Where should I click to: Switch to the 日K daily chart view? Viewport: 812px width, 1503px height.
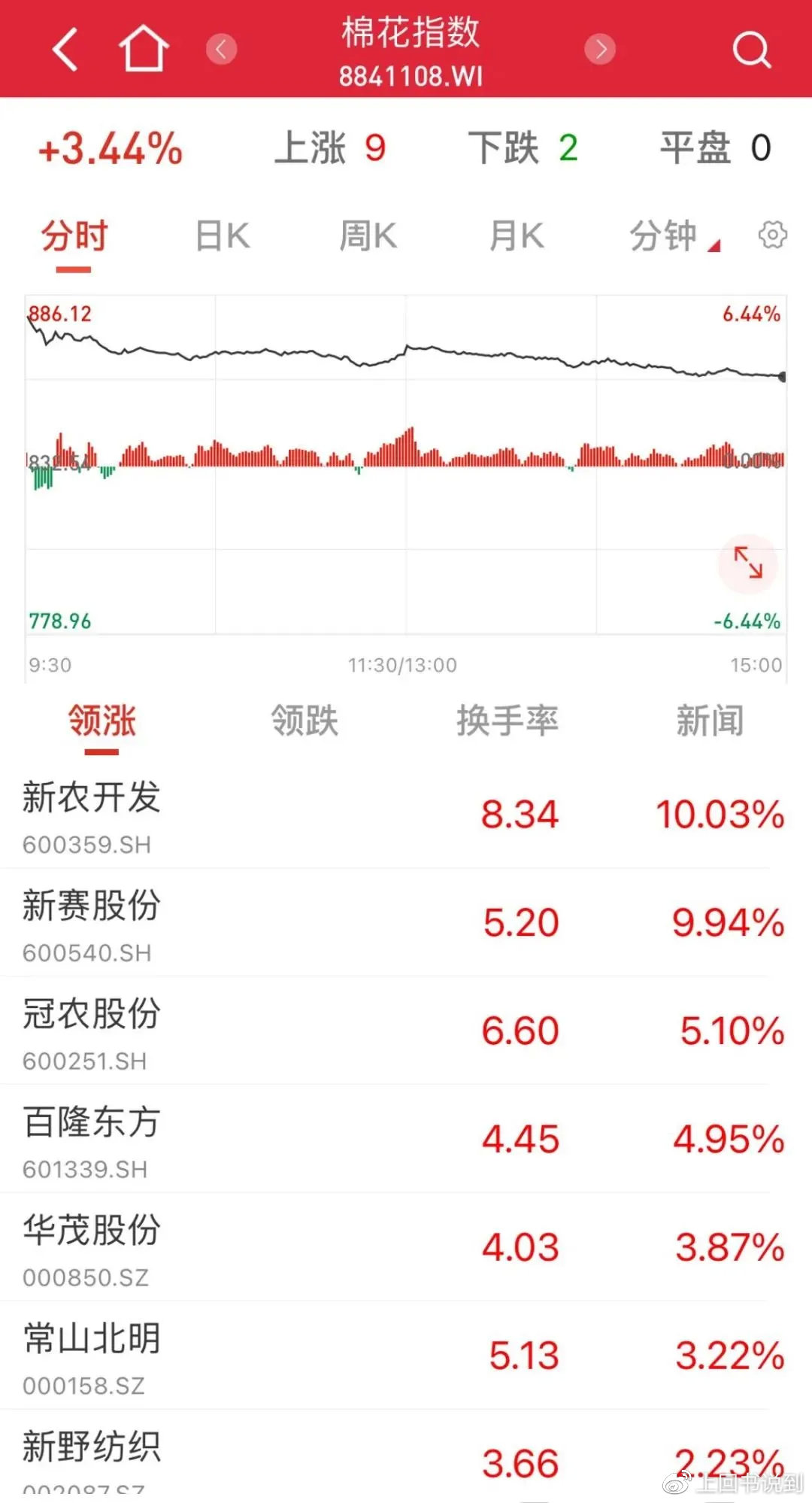(x=220, y=234)
